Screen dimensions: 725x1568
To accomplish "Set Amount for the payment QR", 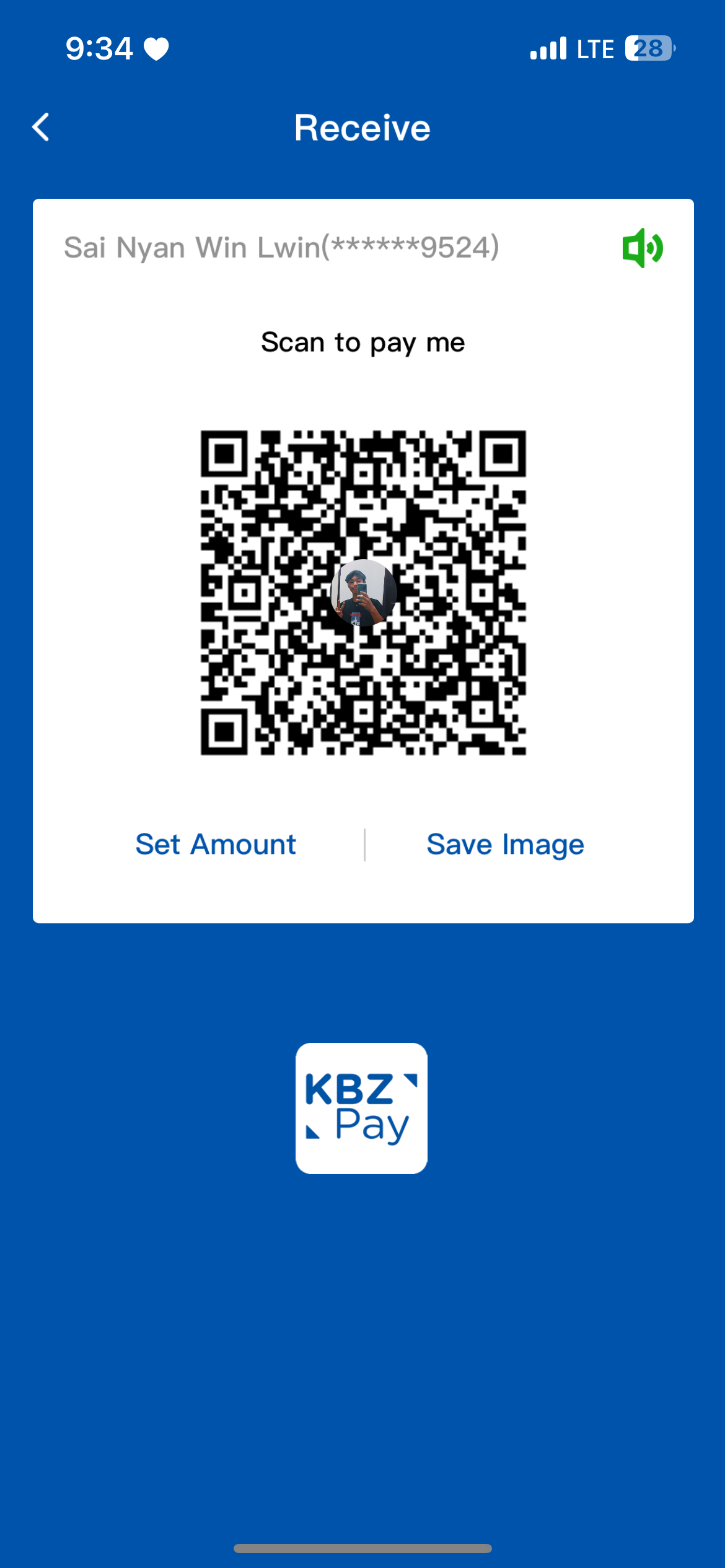I will coord(216,845).
